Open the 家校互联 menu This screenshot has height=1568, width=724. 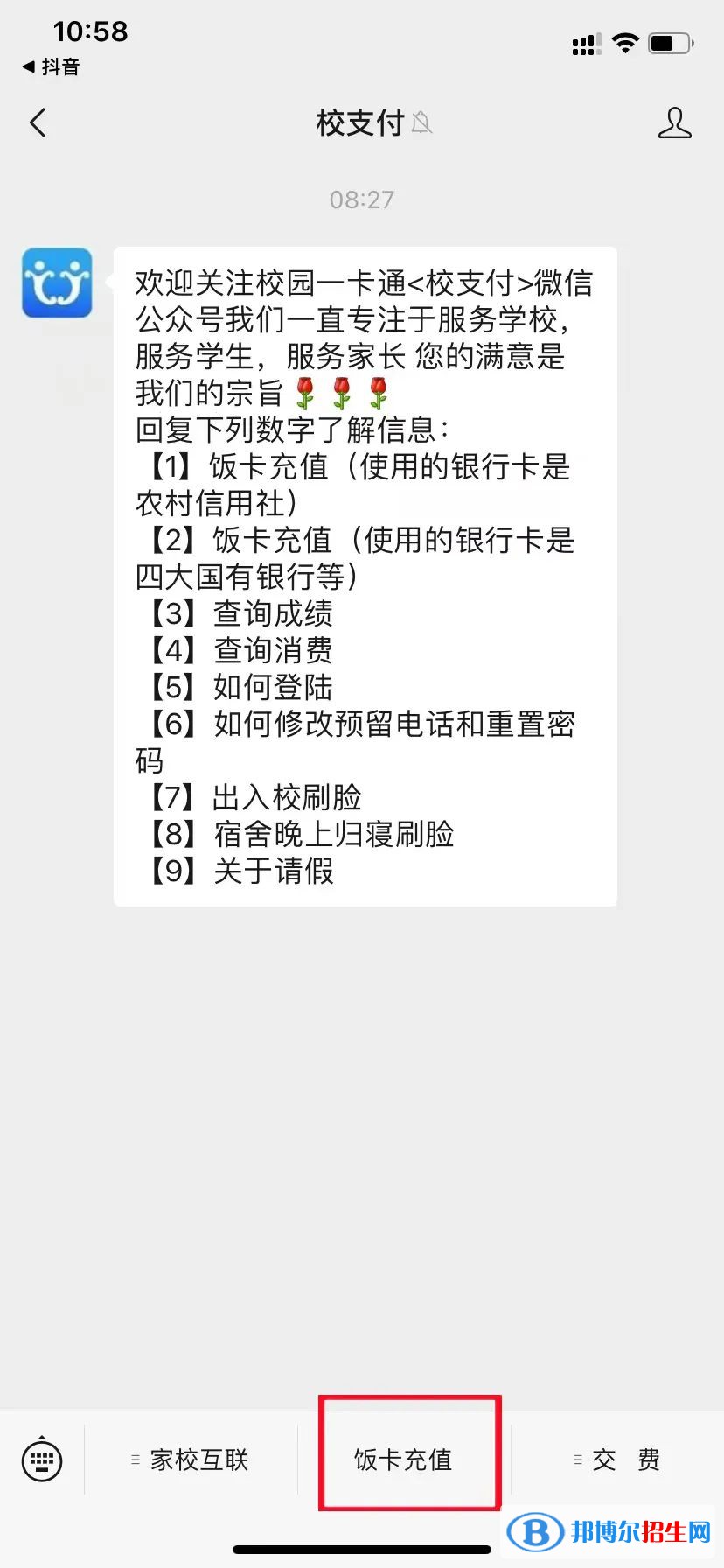[191, 1459]
